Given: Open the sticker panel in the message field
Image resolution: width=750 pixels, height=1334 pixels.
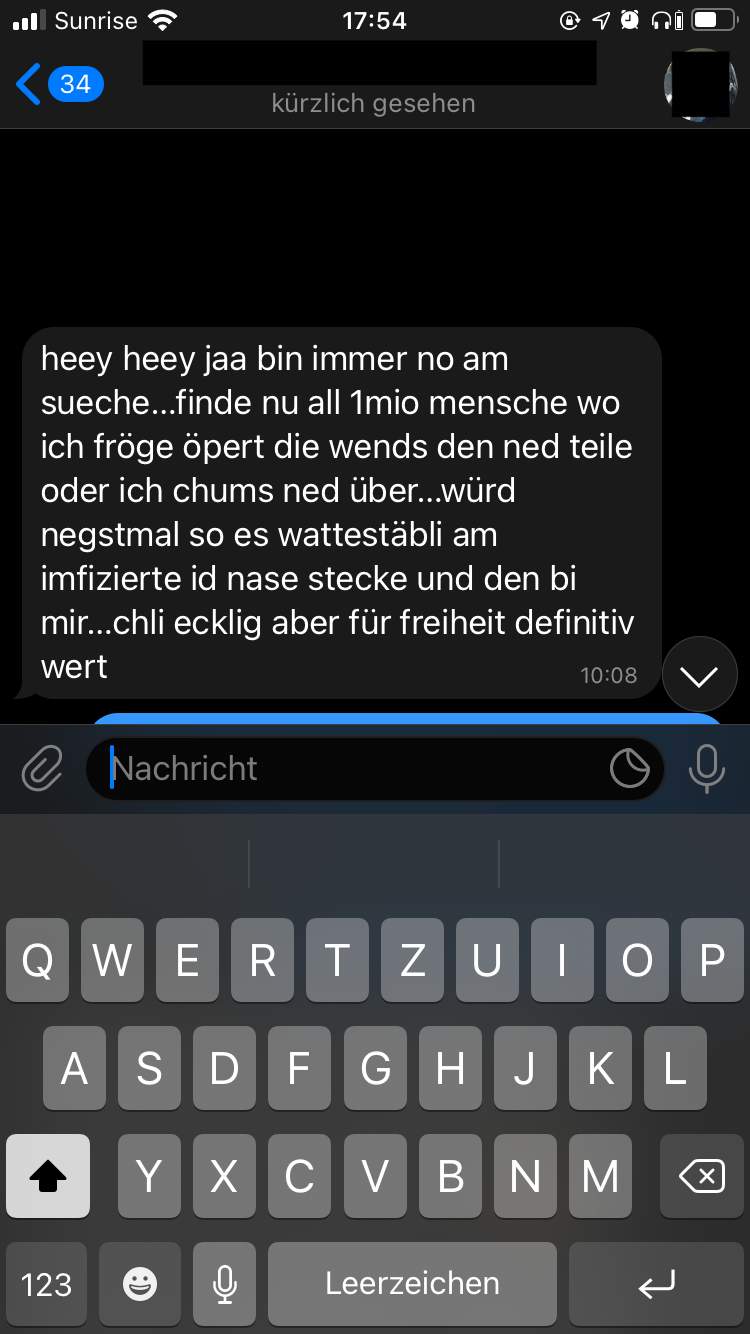Looking at the screenshot, I should click(630, 769).
